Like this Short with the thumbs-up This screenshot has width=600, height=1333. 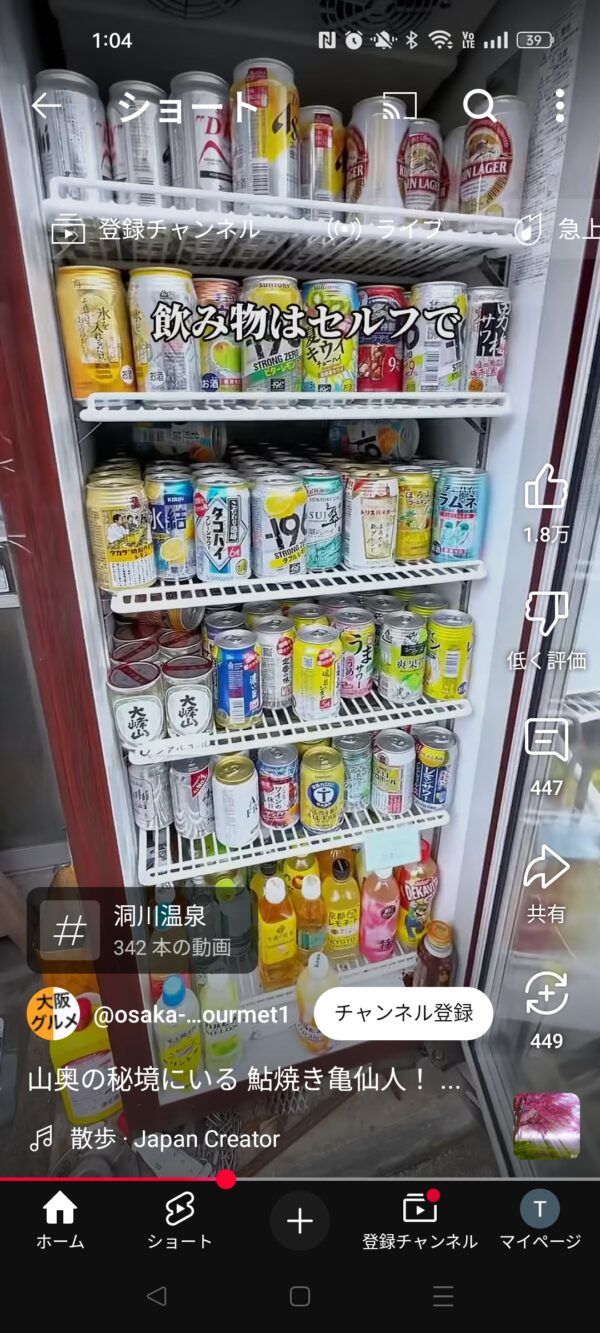(546, 488)
